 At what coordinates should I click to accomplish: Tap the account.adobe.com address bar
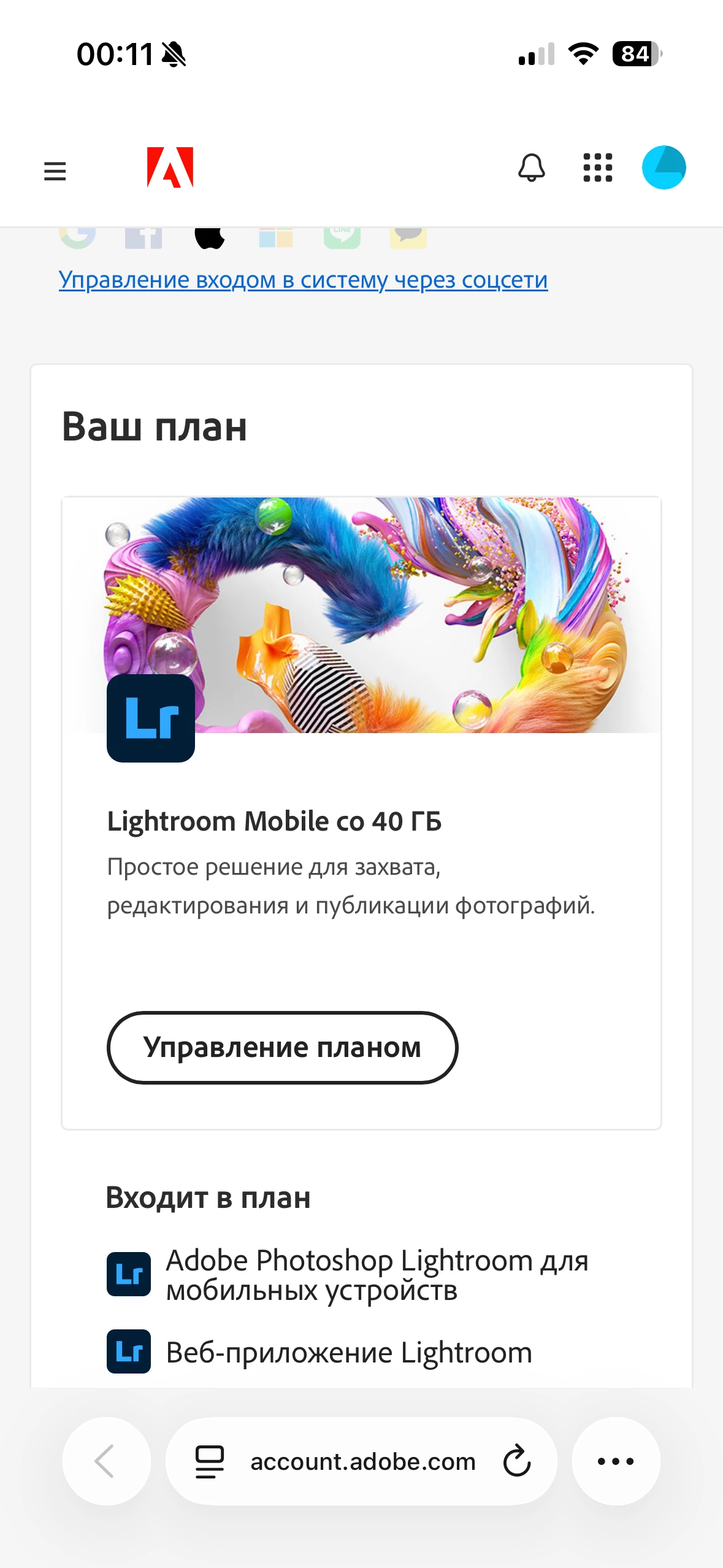(362, 1461)
